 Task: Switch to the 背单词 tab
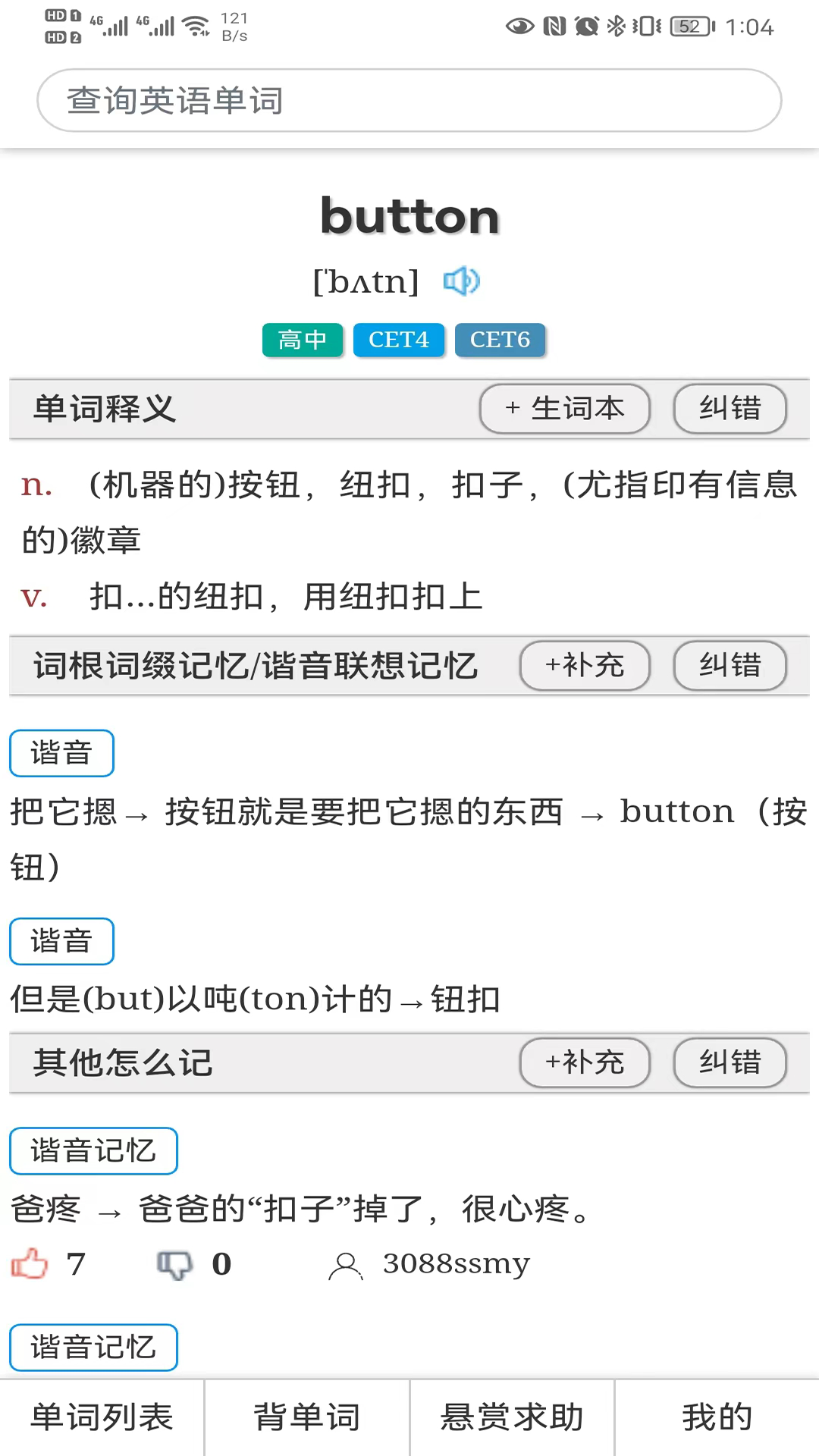point(307,1417)
